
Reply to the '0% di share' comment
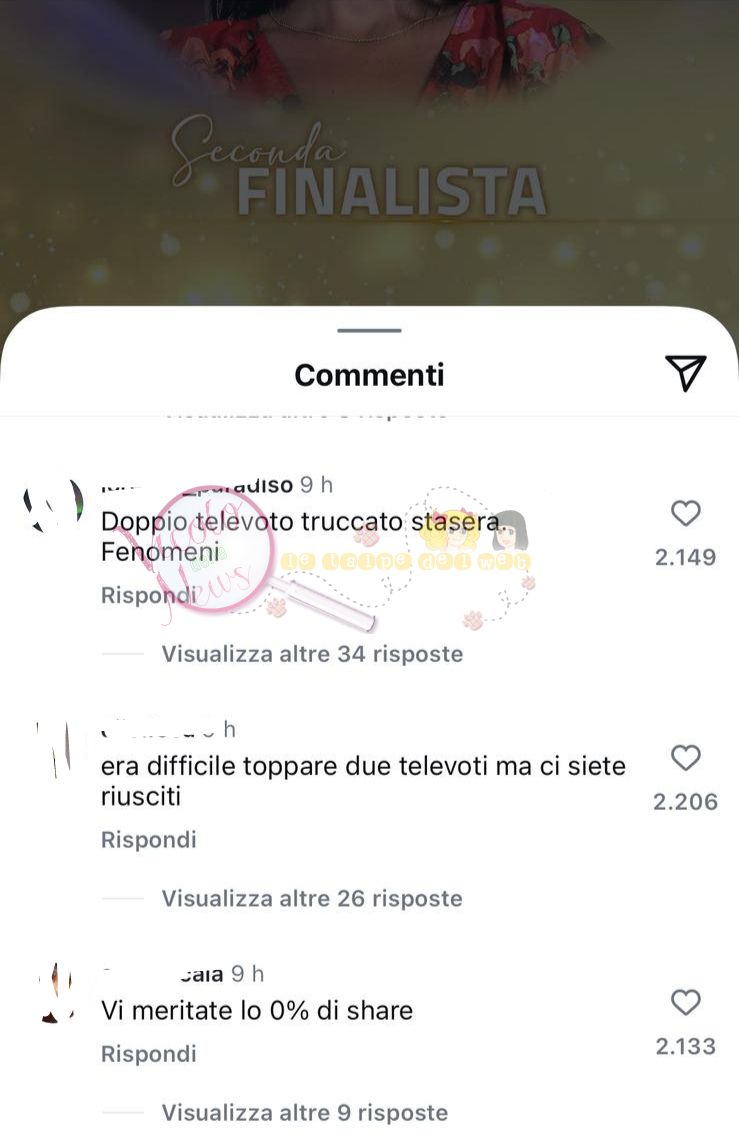(149, 1054)
